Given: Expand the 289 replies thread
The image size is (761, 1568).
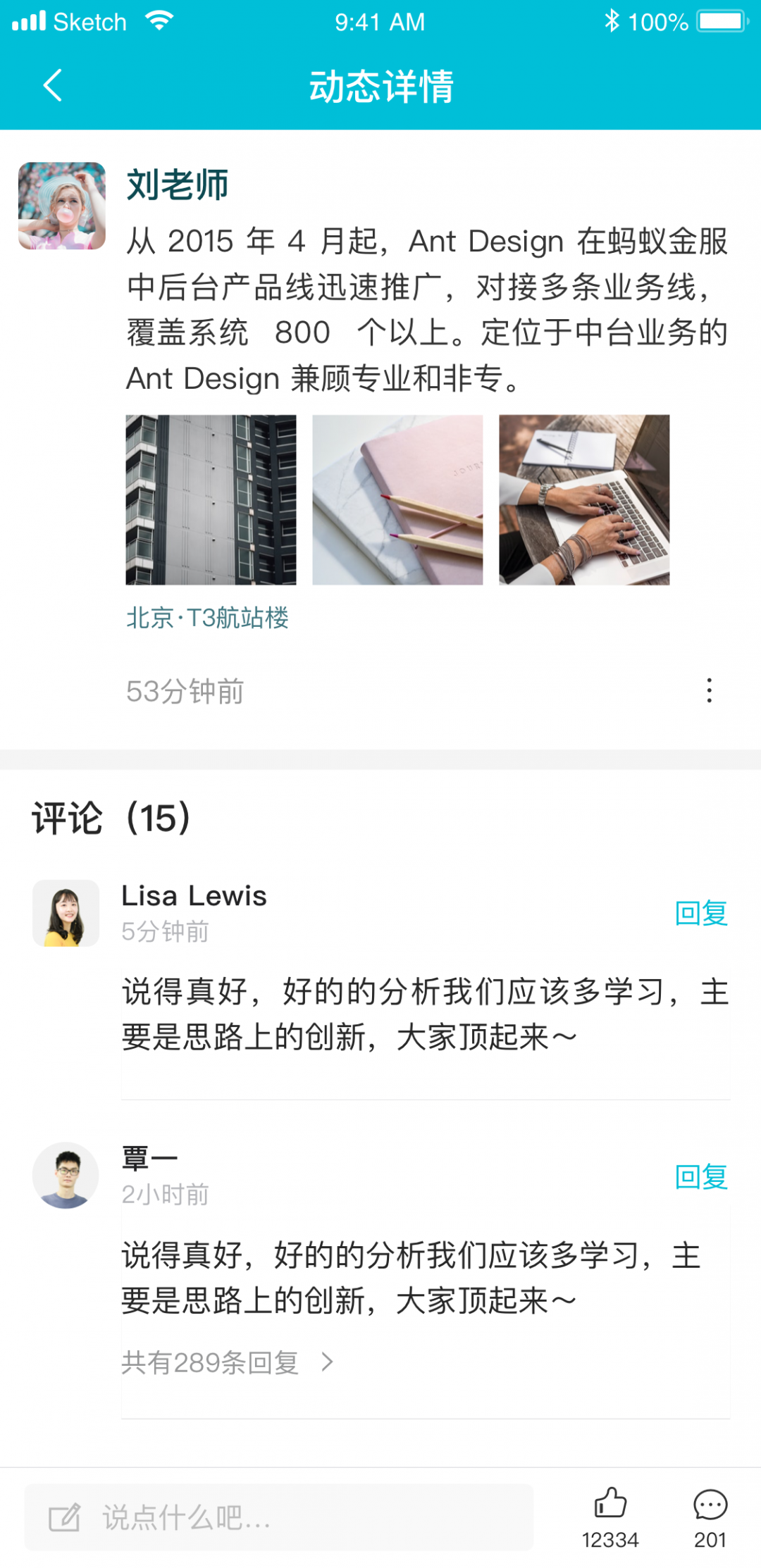Looking at the screenshot, I should [225, 1364].
